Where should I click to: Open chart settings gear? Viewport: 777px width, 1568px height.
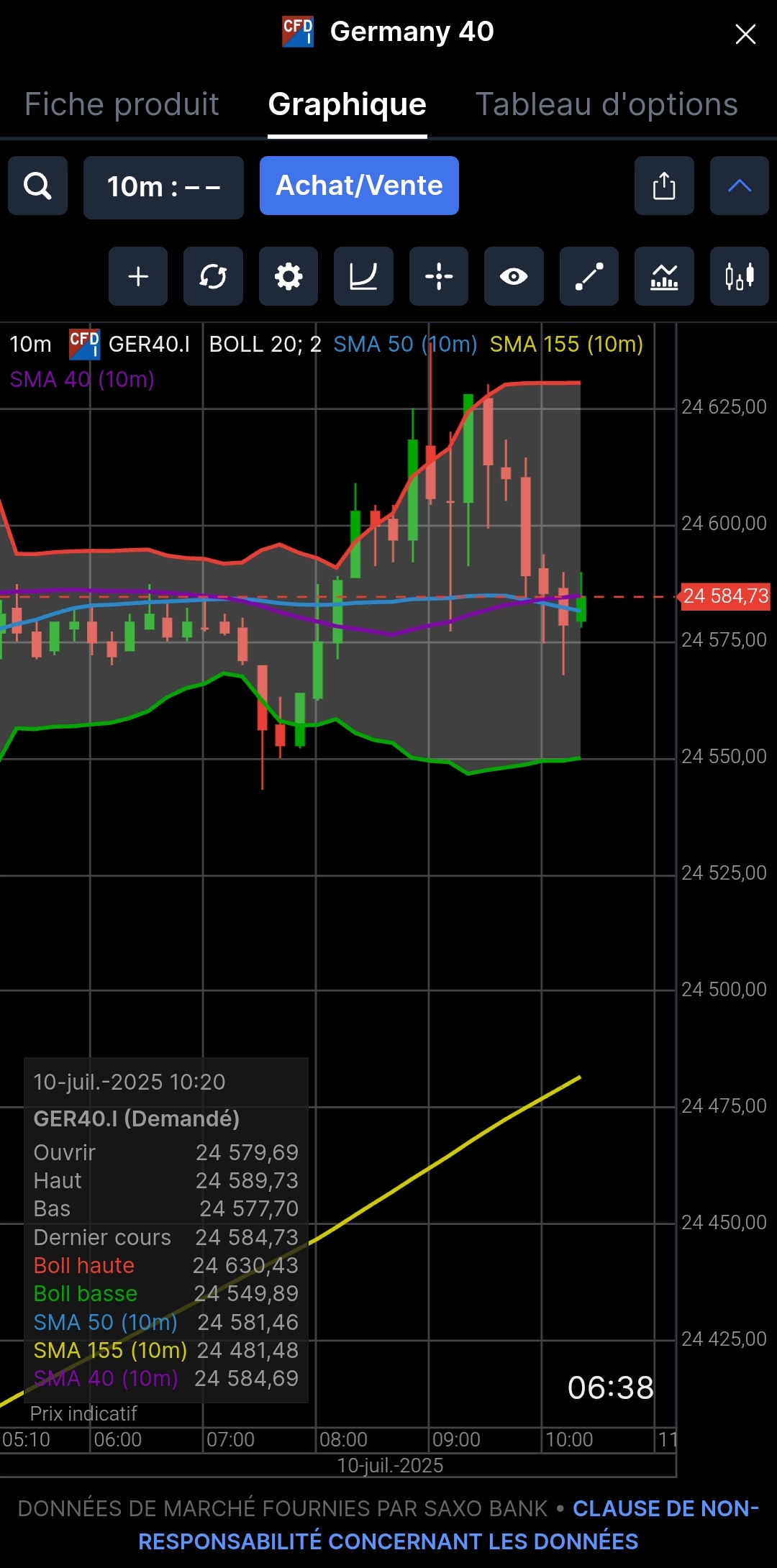point(288,276)
